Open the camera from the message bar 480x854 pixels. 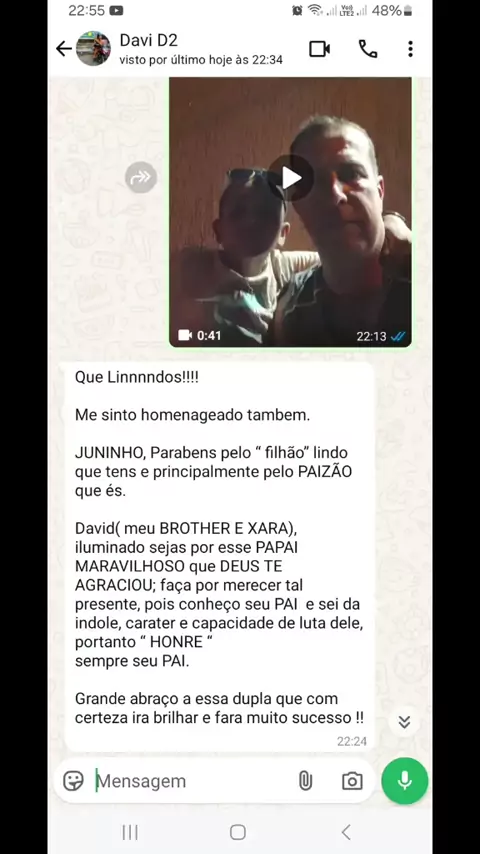[352, 781]
